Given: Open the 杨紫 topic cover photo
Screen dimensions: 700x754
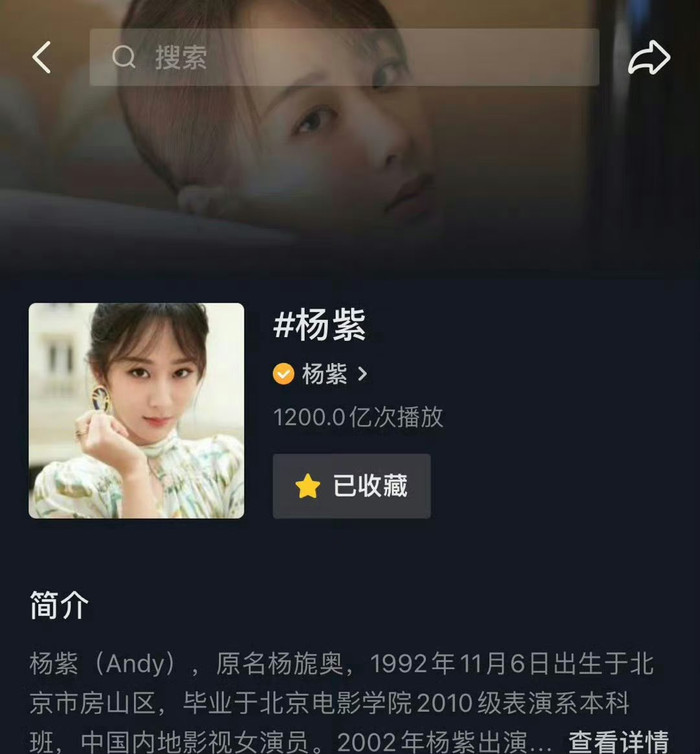Looking at the screenshot, I should coord(136,410).
